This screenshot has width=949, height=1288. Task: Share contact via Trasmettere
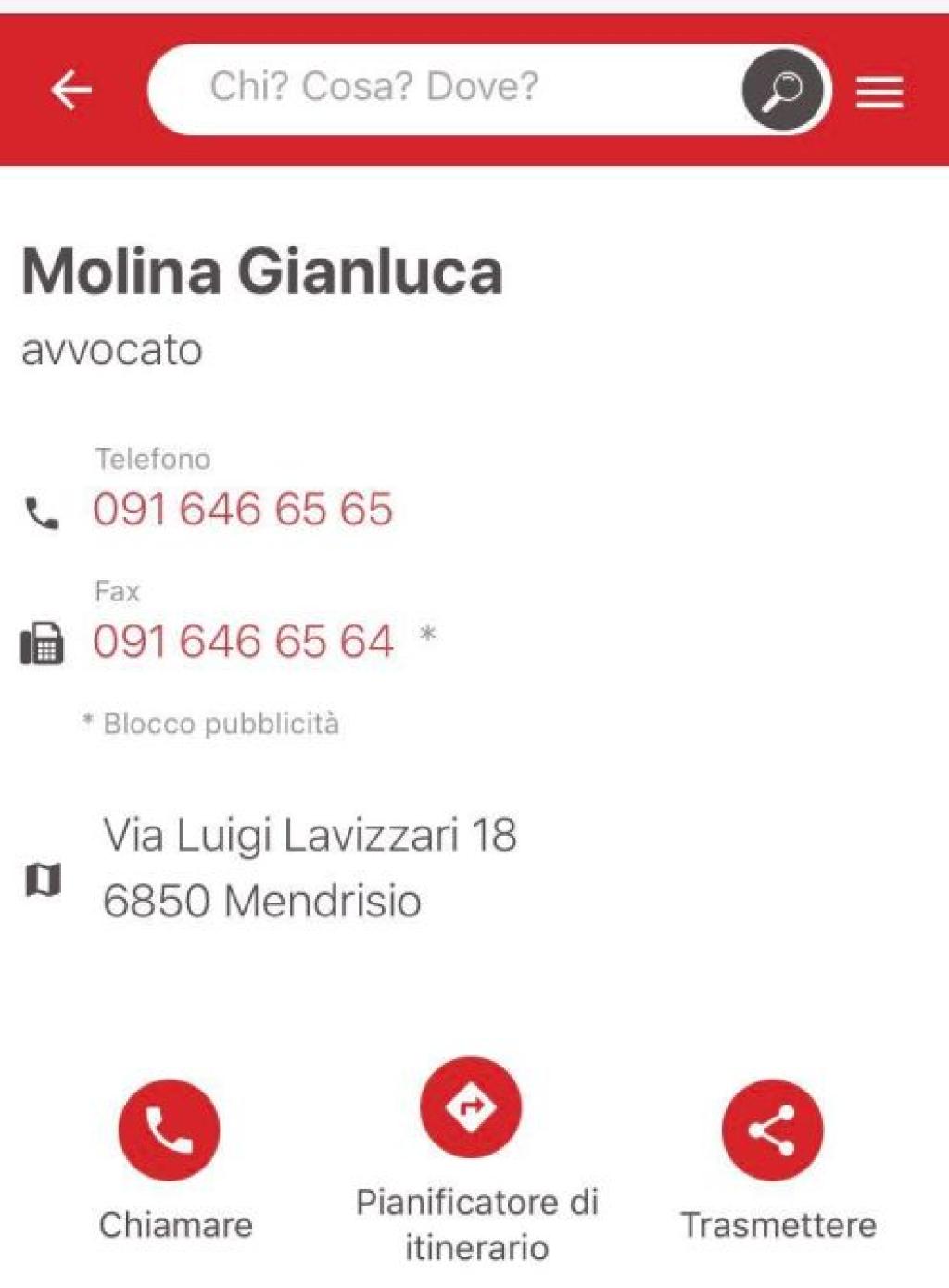[x=772, y=1130]
